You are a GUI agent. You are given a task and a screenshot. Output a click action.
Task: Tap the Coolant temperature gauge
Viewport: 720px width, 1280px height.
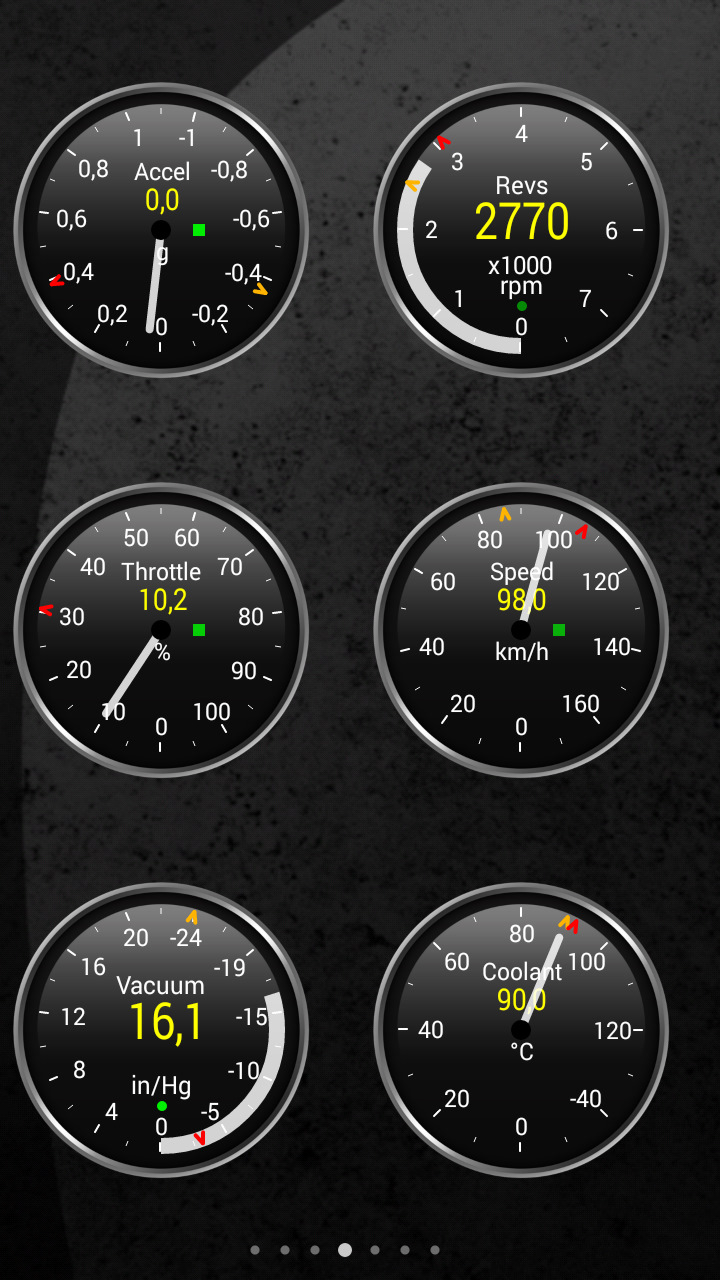(x=521, y=1030)
